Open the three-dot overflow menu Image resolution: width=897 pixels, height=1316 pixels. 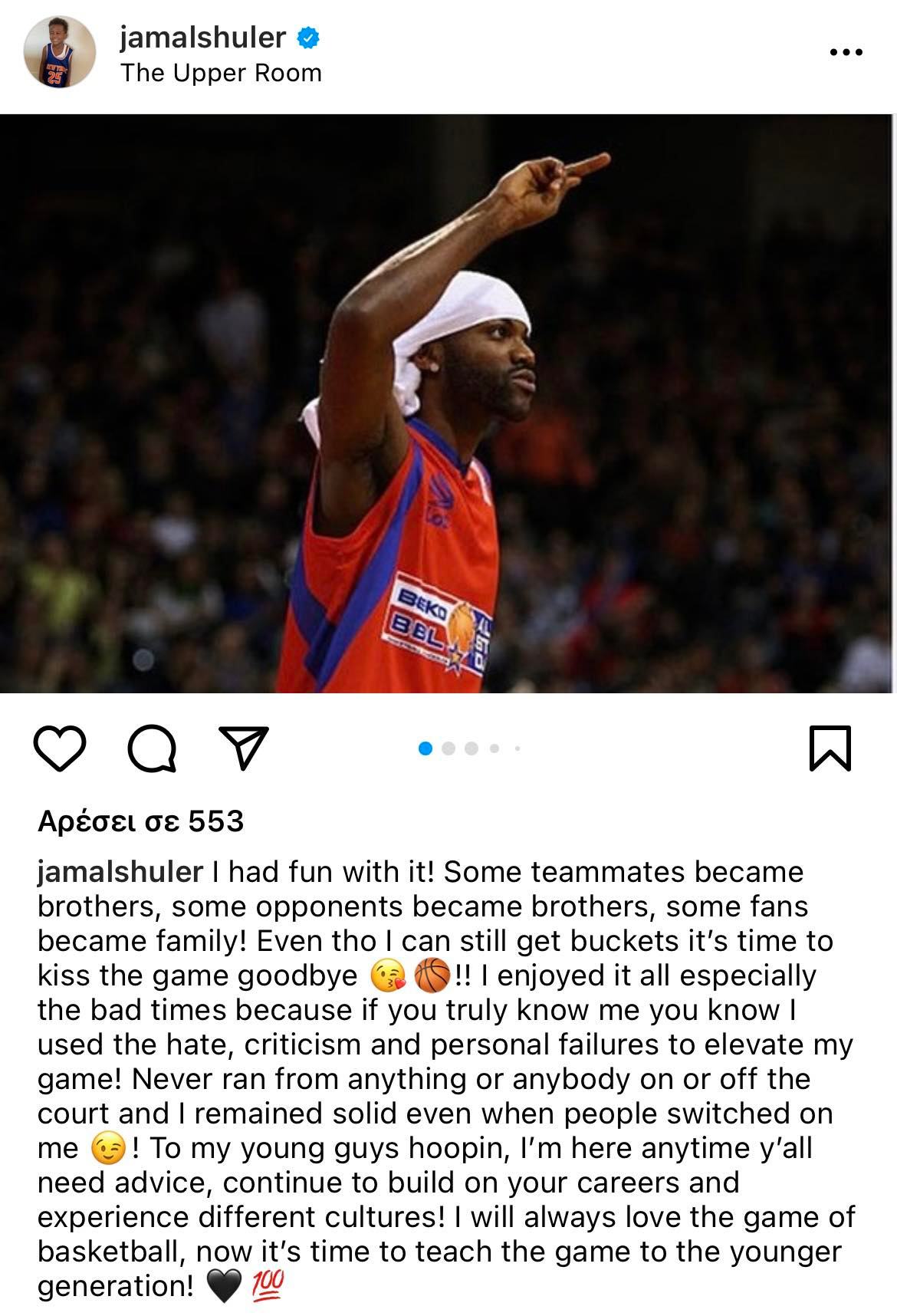point(846,53)
